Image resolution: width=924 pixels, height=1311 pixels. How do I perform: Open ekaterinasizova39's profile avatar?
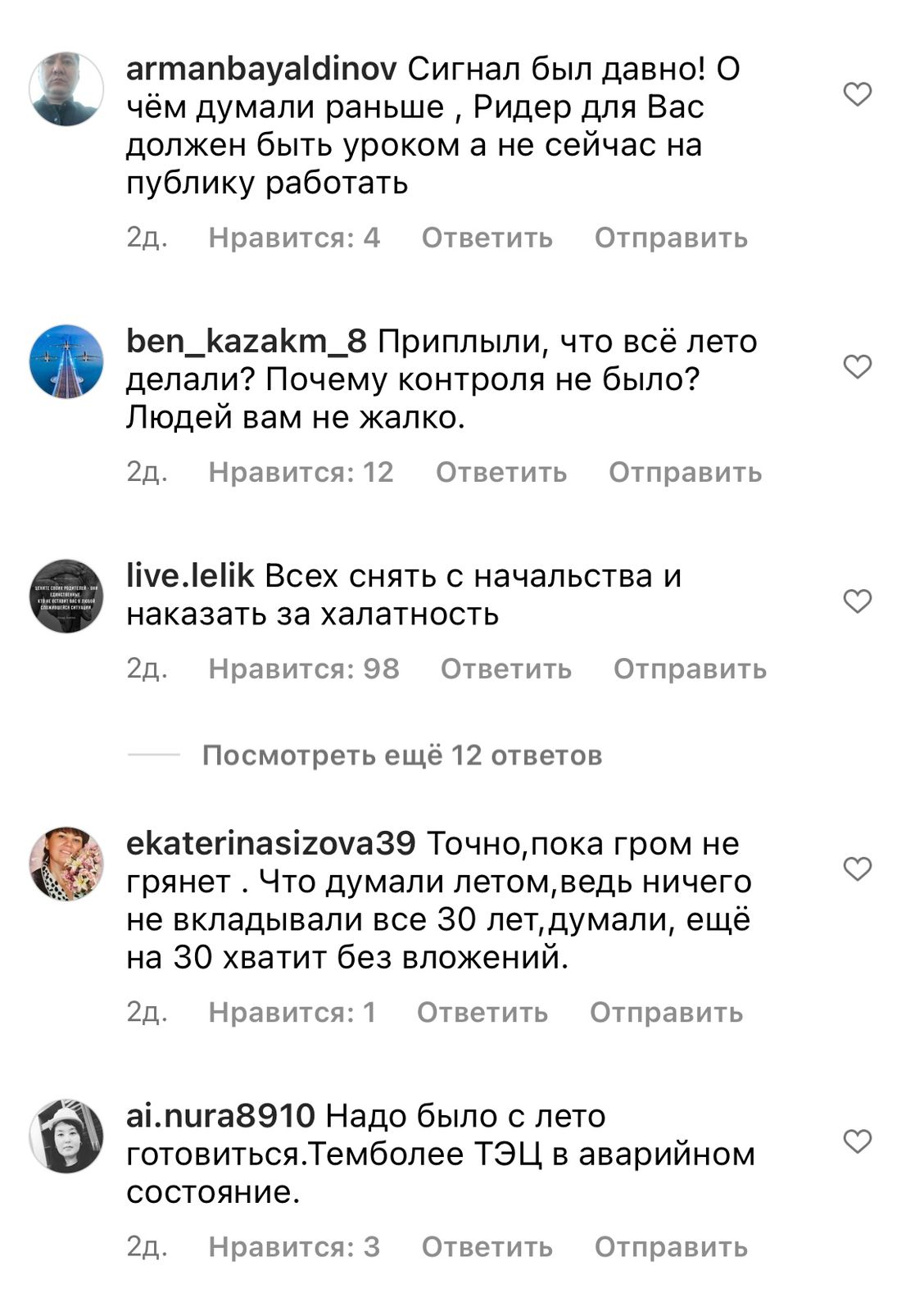66,864
